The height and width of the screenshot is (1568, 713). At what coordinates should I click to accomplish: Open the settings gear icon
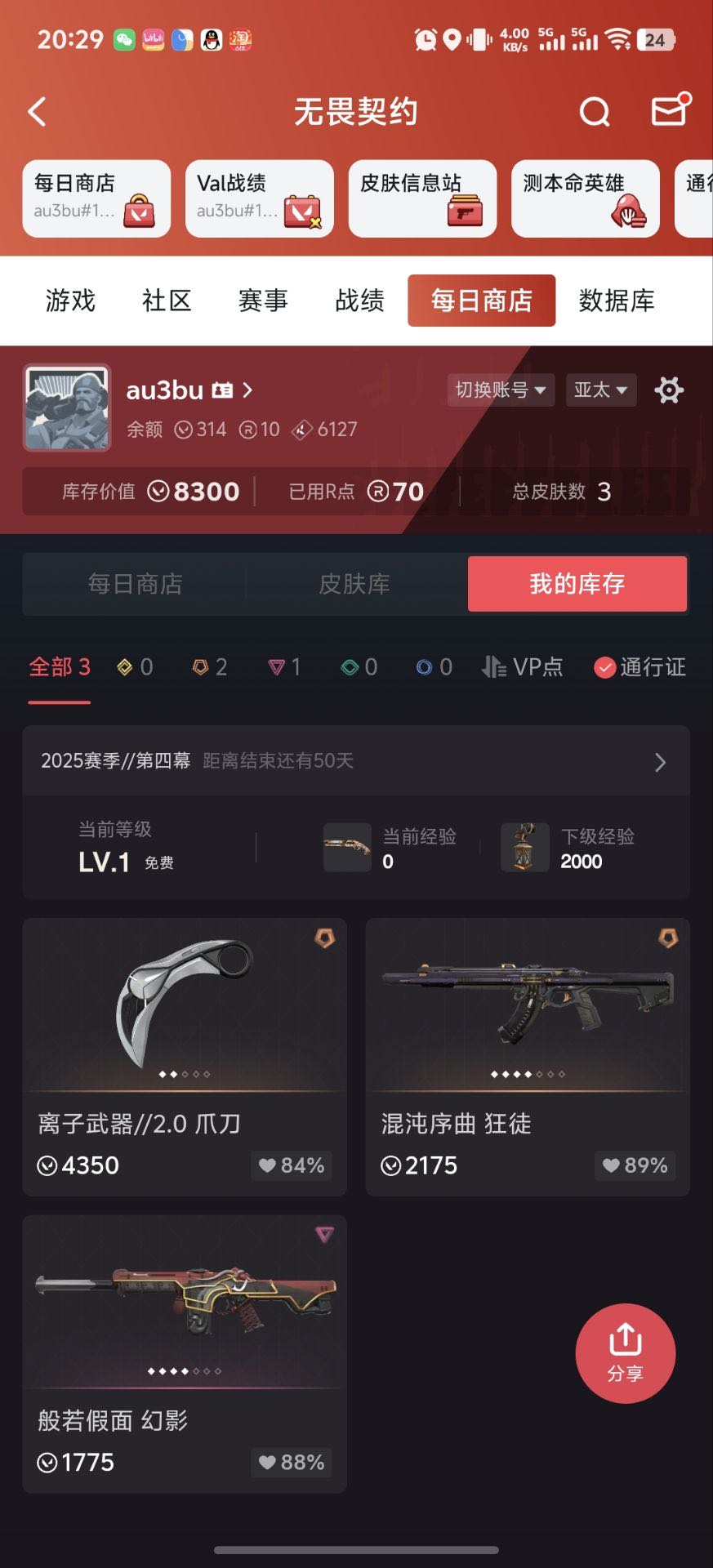pyautogui.click(x=669, y=390)
